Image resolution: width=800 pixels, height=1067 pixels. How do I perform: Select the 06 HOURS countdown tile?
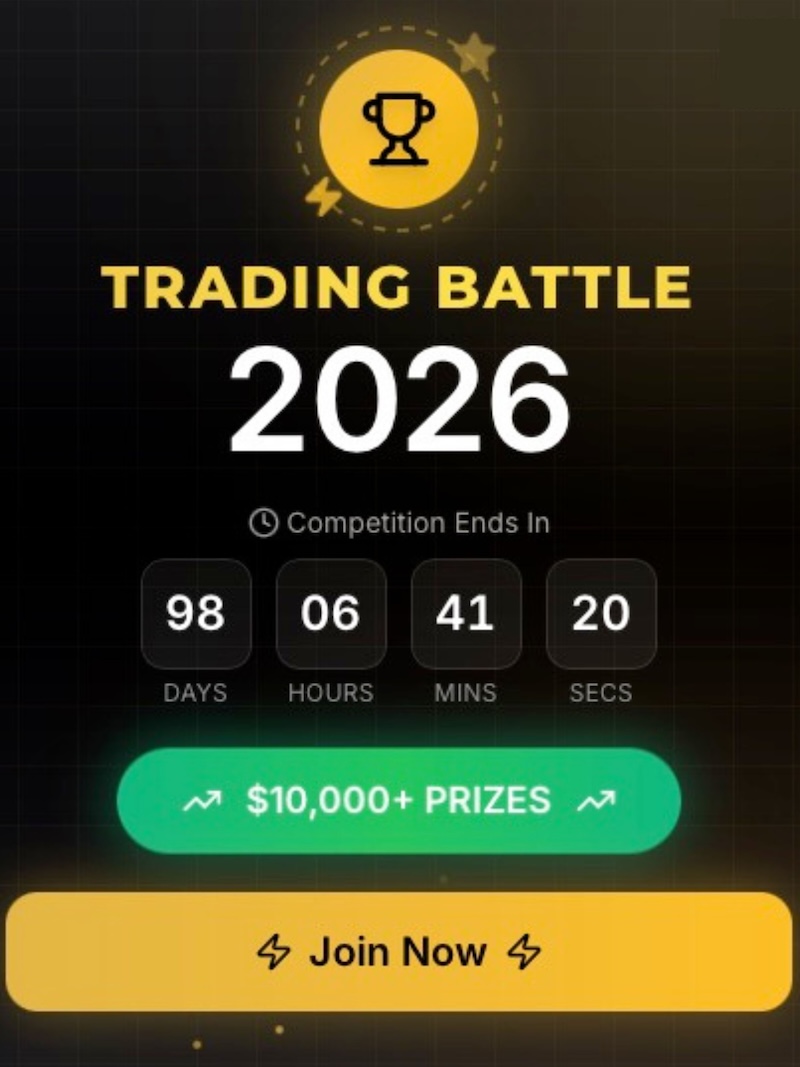point(331,613)
